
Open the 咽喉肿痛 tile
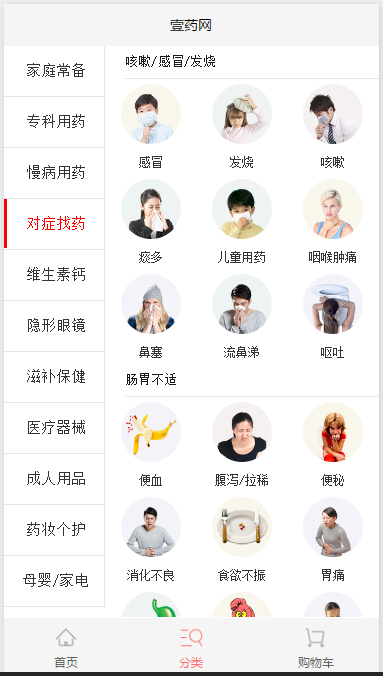pyautogui.click(x=333, y=222)
